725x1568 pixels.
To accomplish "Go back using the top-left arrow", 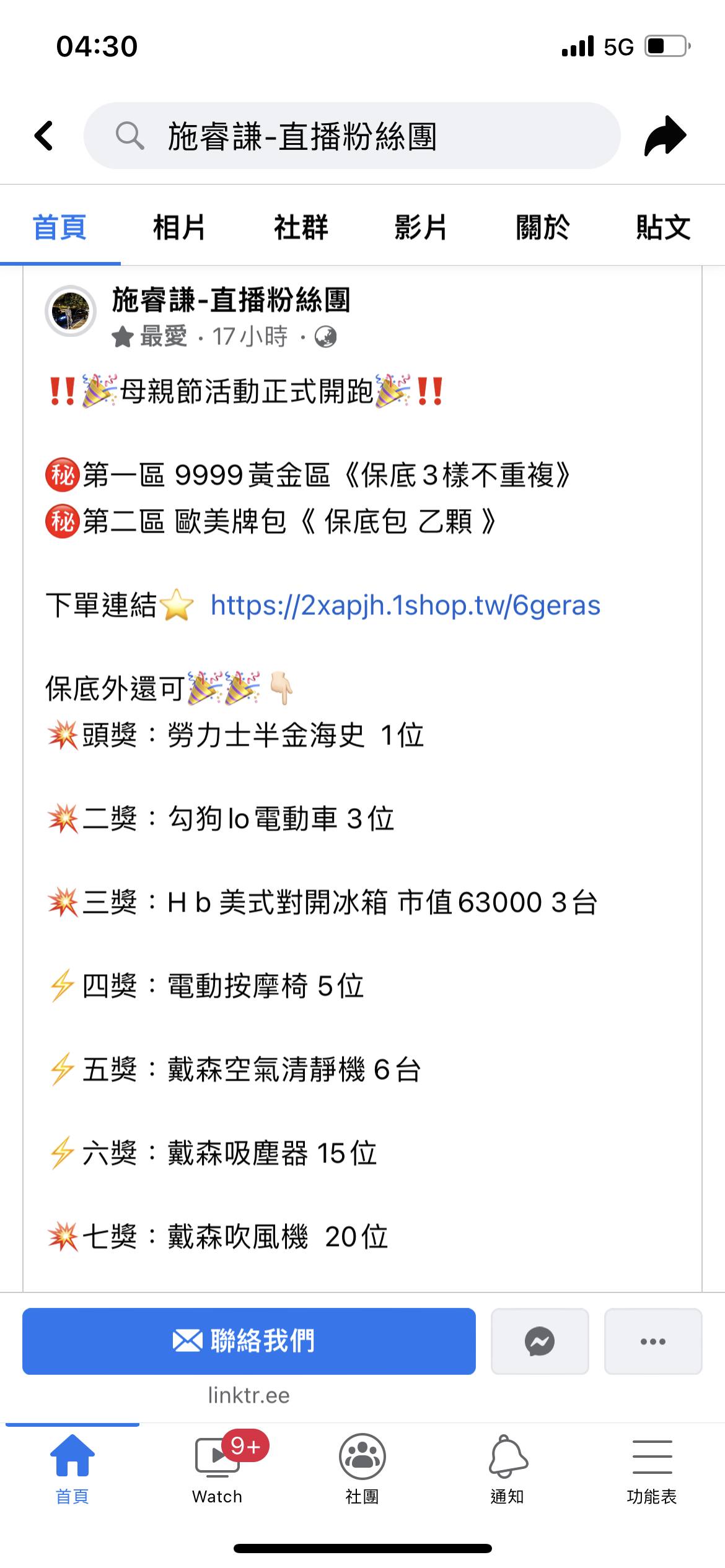I will pyautogui.click(x=44, y=136).
